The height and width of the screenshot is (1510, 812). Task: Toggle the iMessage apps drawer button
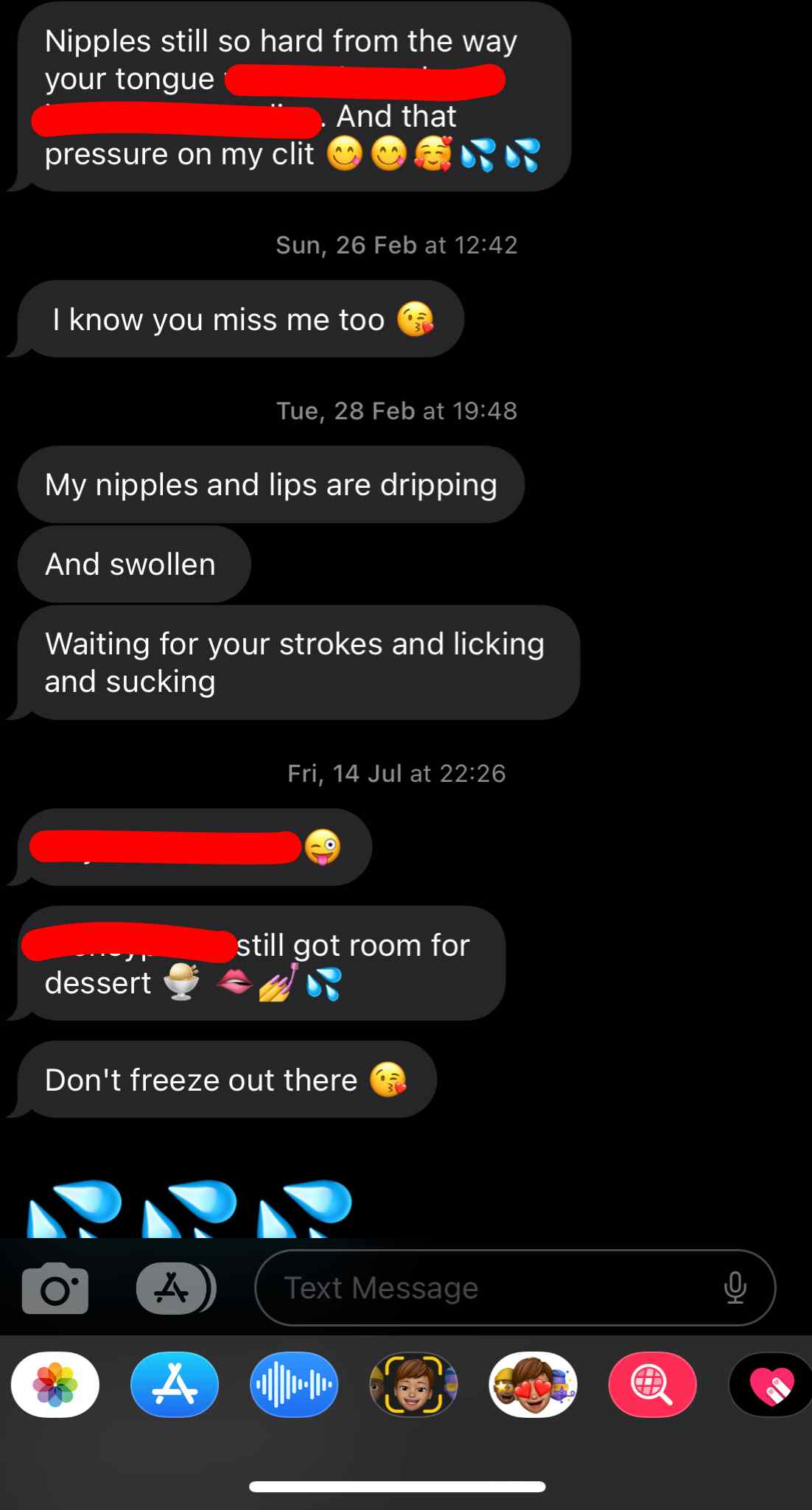tap(173, 1288)
